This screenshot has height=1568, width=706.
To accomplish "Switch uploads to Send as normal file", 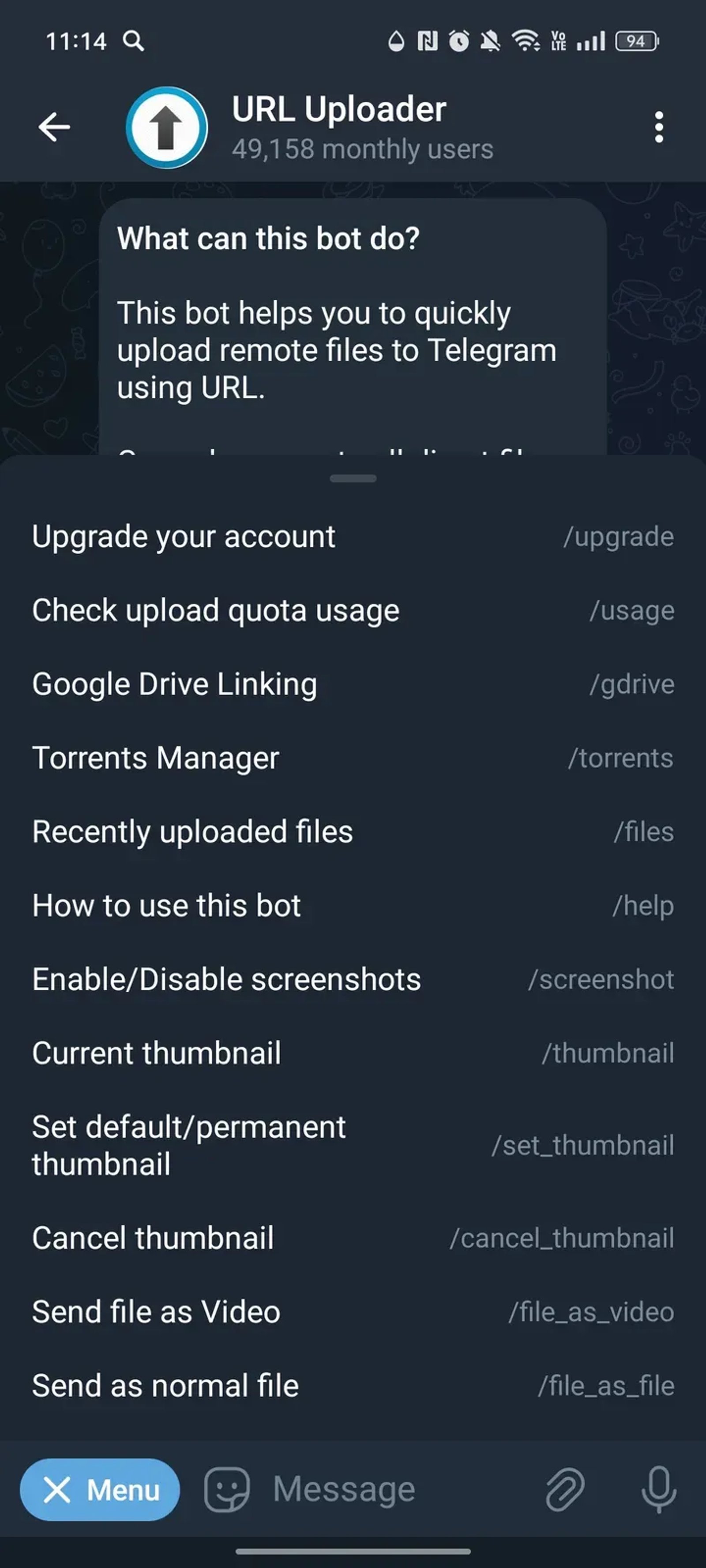I will point(165,1385).
